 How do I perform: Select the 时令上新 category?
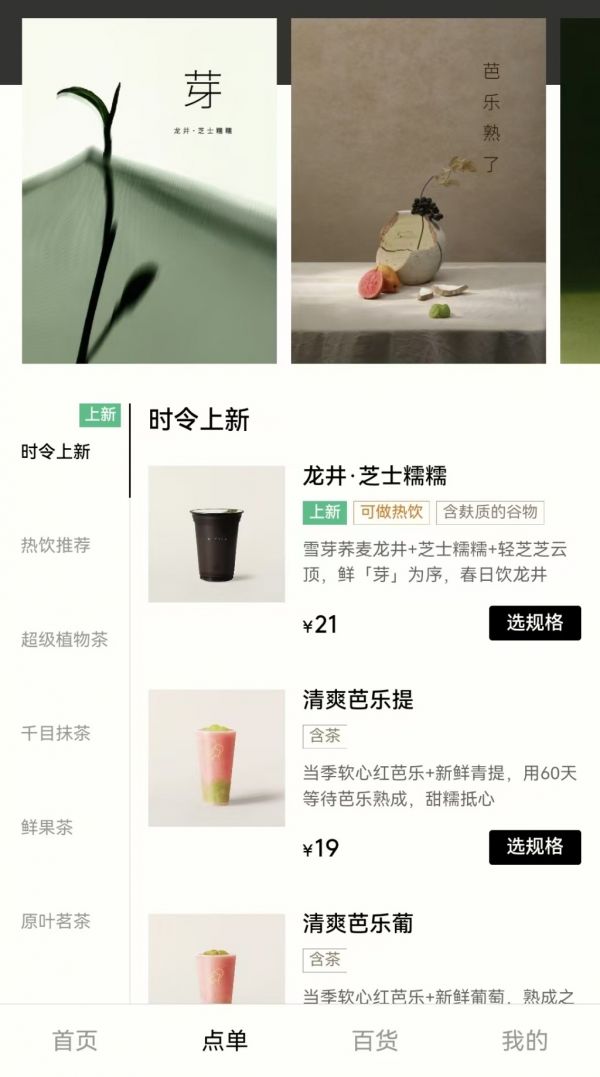pos(56,451)
